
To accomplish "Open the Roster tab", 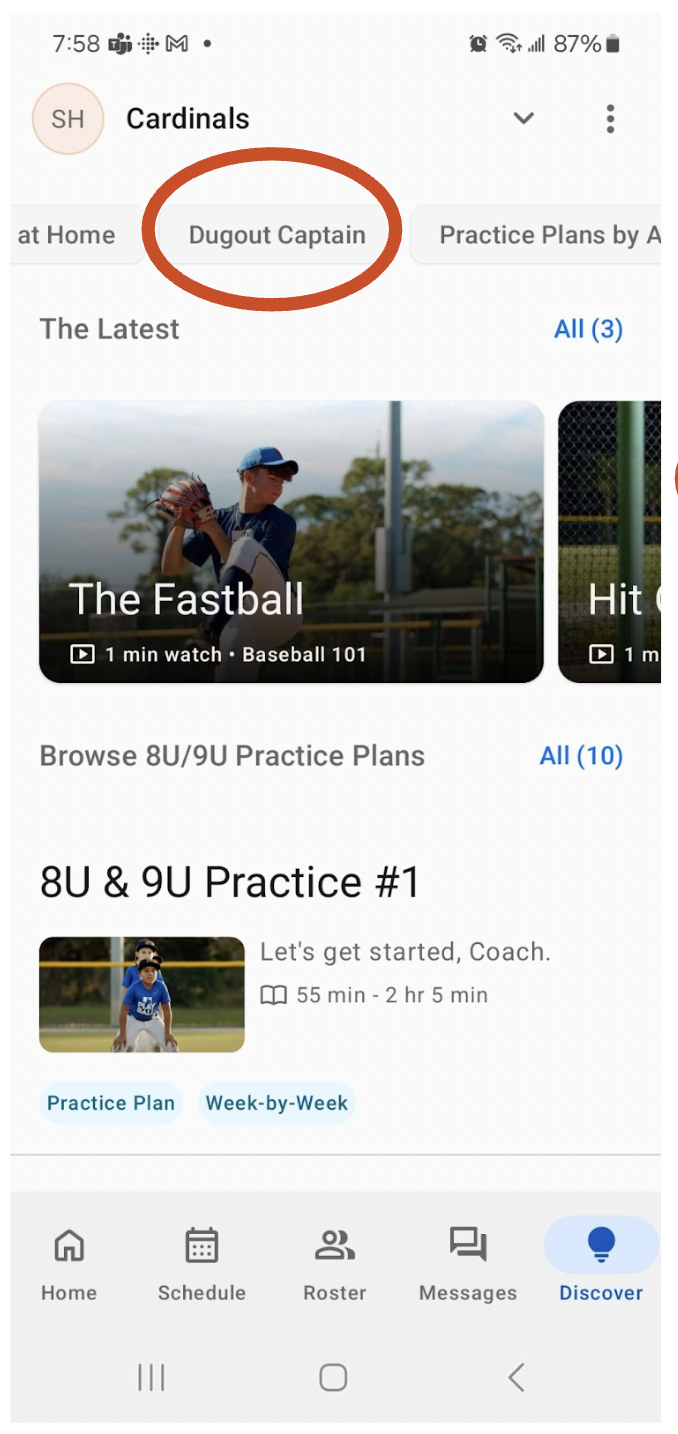I will pos(335,1264).
